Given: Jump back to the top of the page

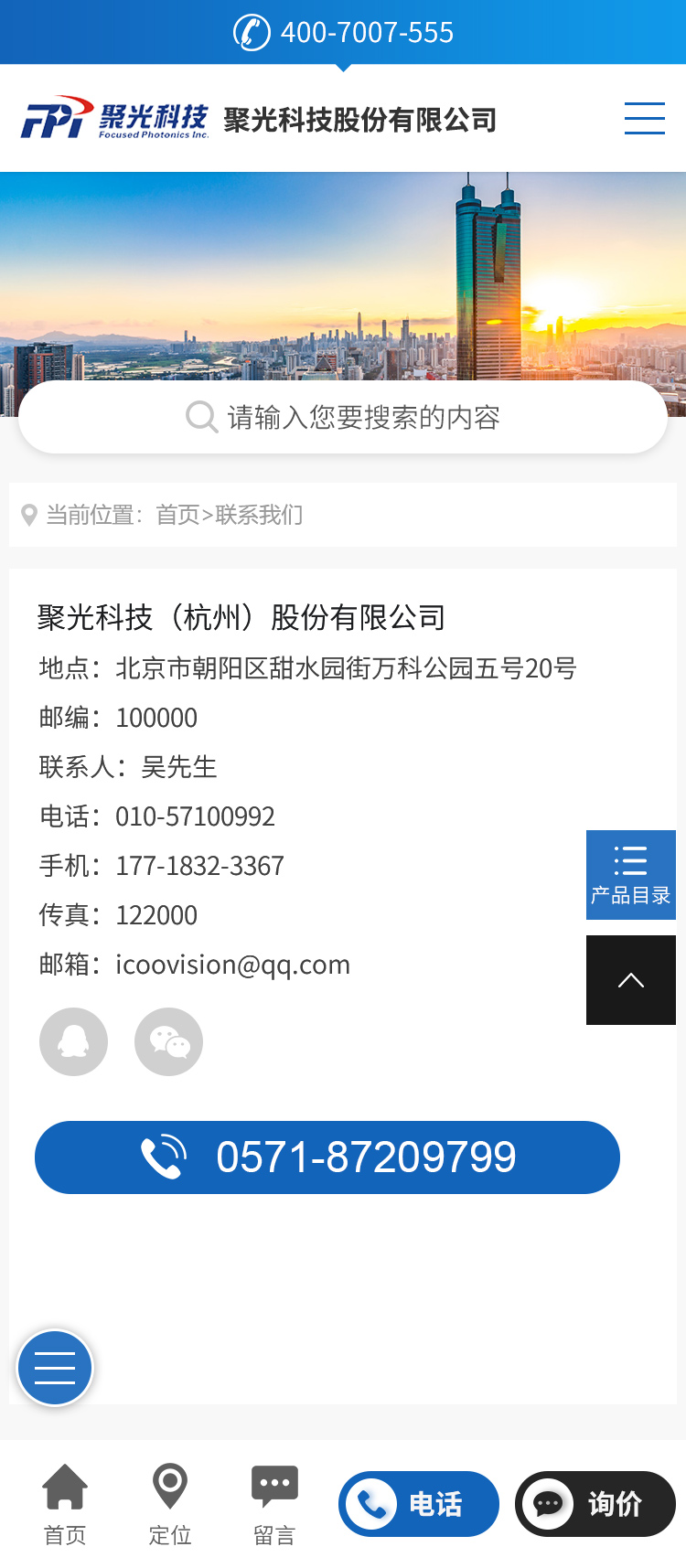Looking at the screenshot, I should click(630, 980).
